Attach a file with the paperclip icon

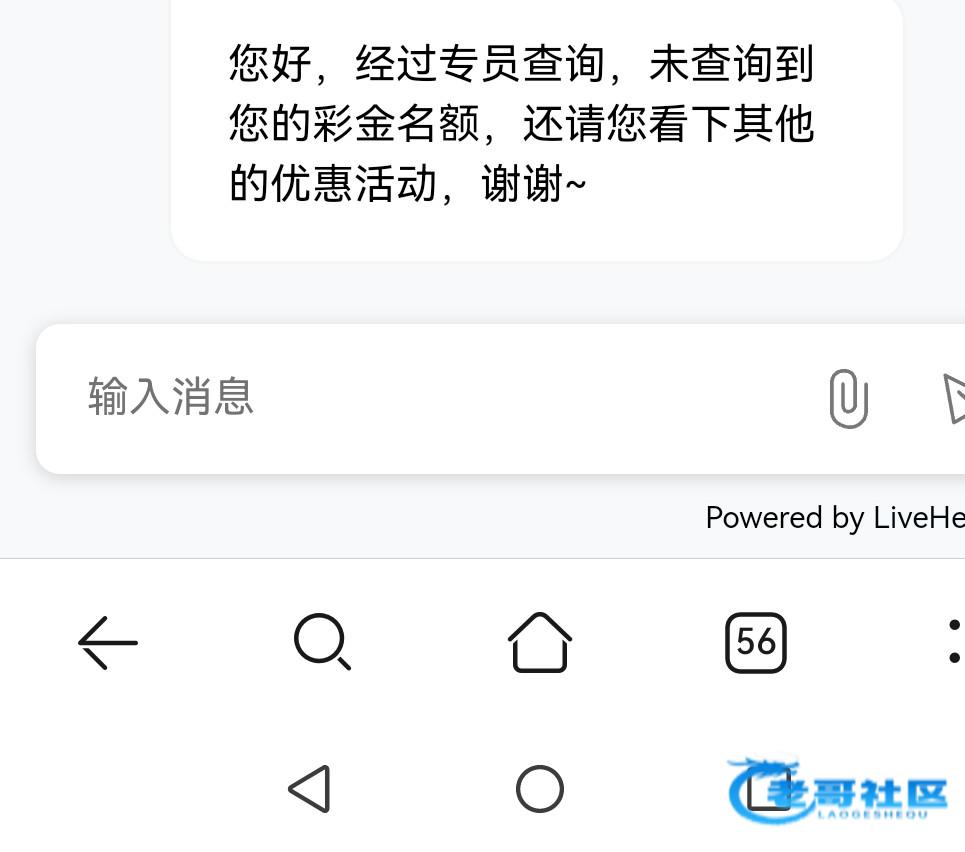point(848,398)
